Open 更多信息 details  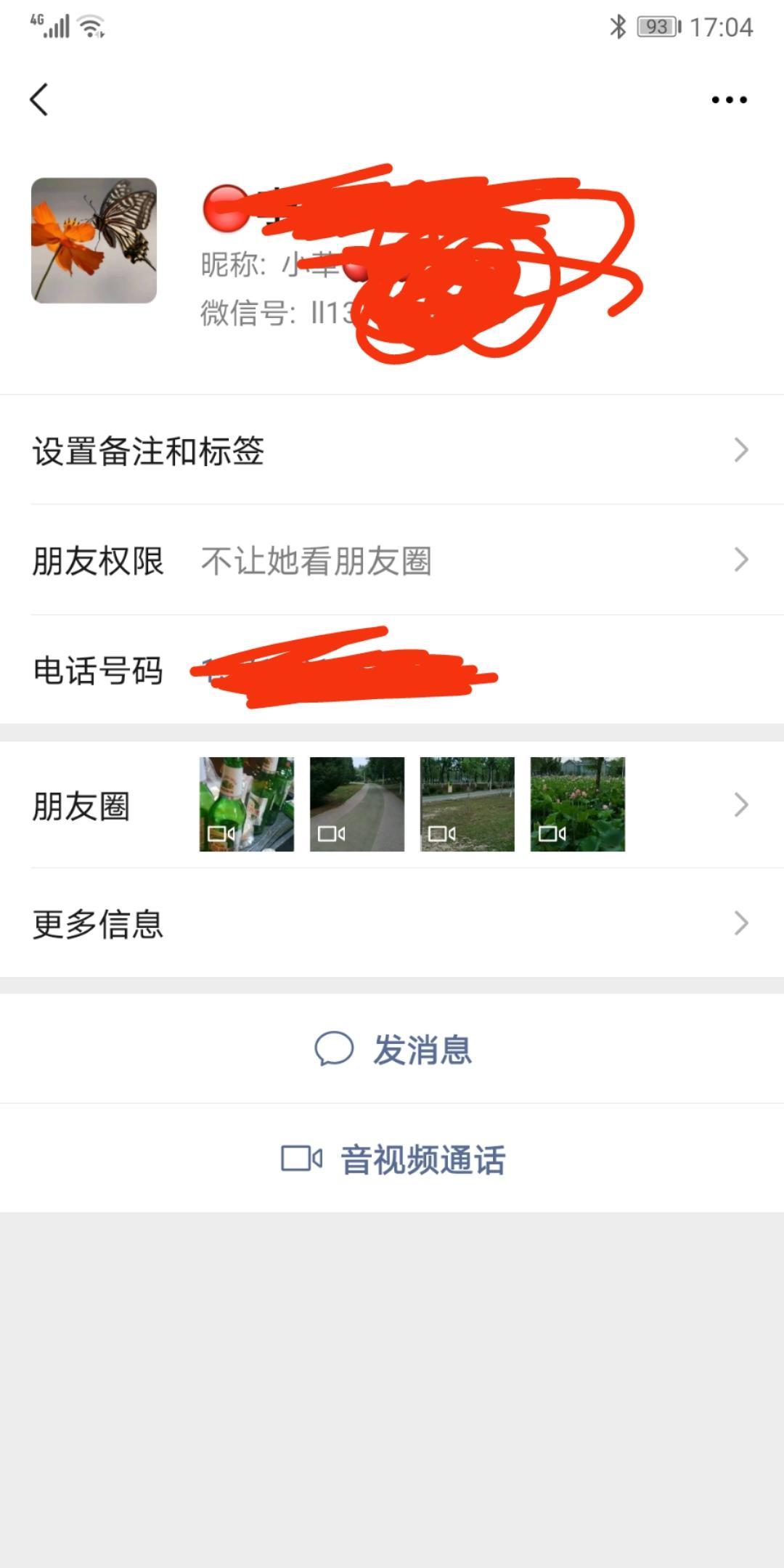point(392,923)
